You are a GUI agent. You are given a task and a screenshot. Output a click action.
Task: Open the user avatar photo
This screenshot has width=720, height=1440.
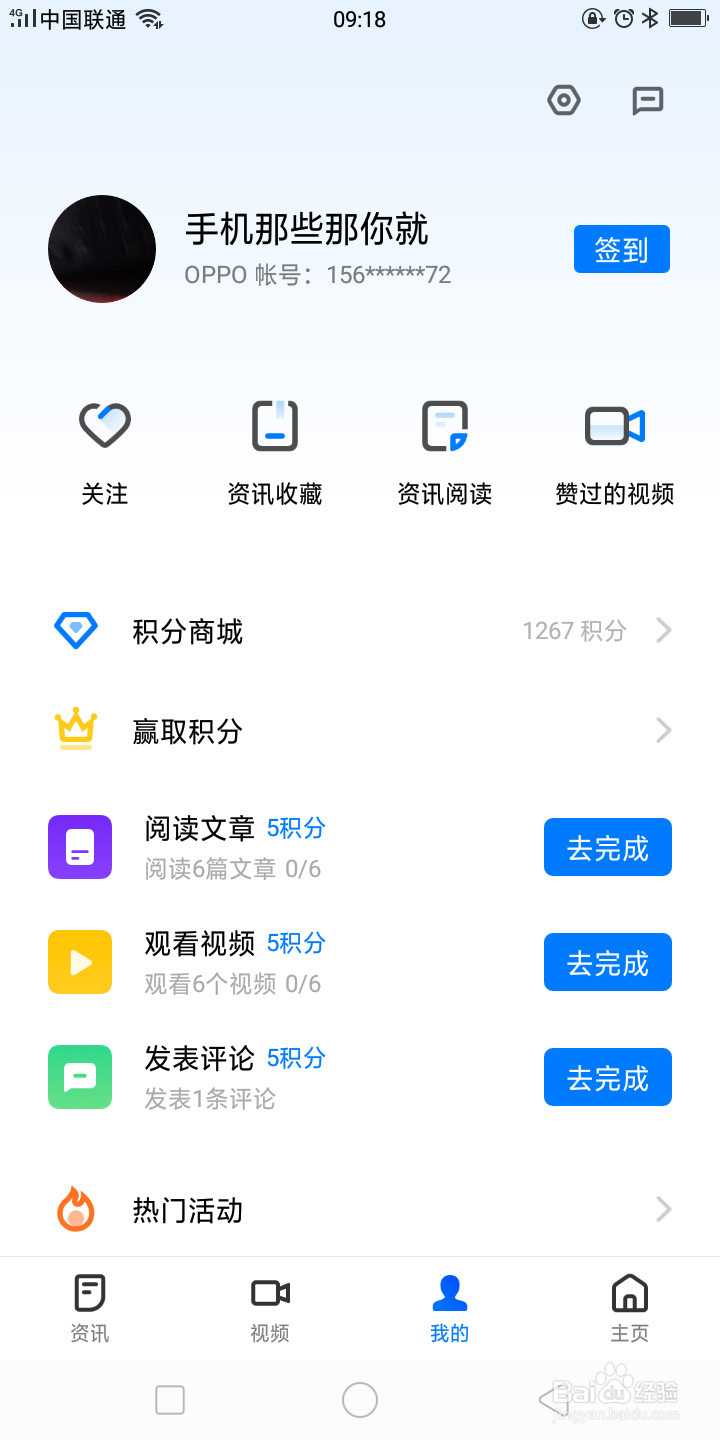click(101, 248)
